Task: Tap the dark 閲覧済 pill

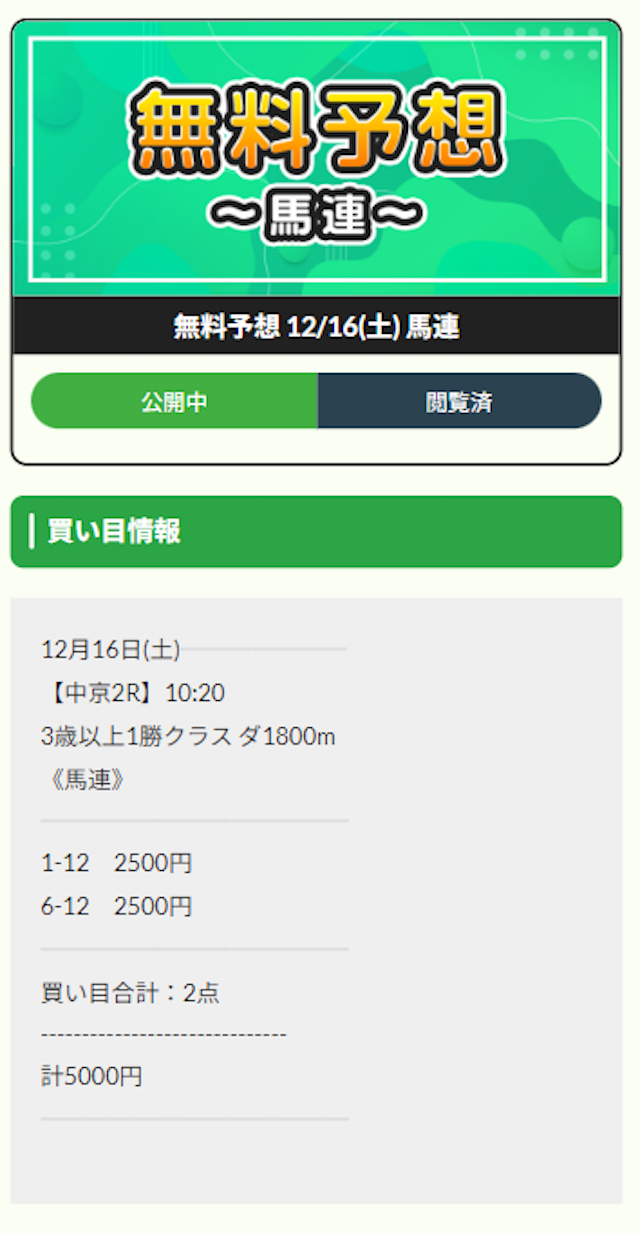Action: pyautogui.click(x=459, y=402)
